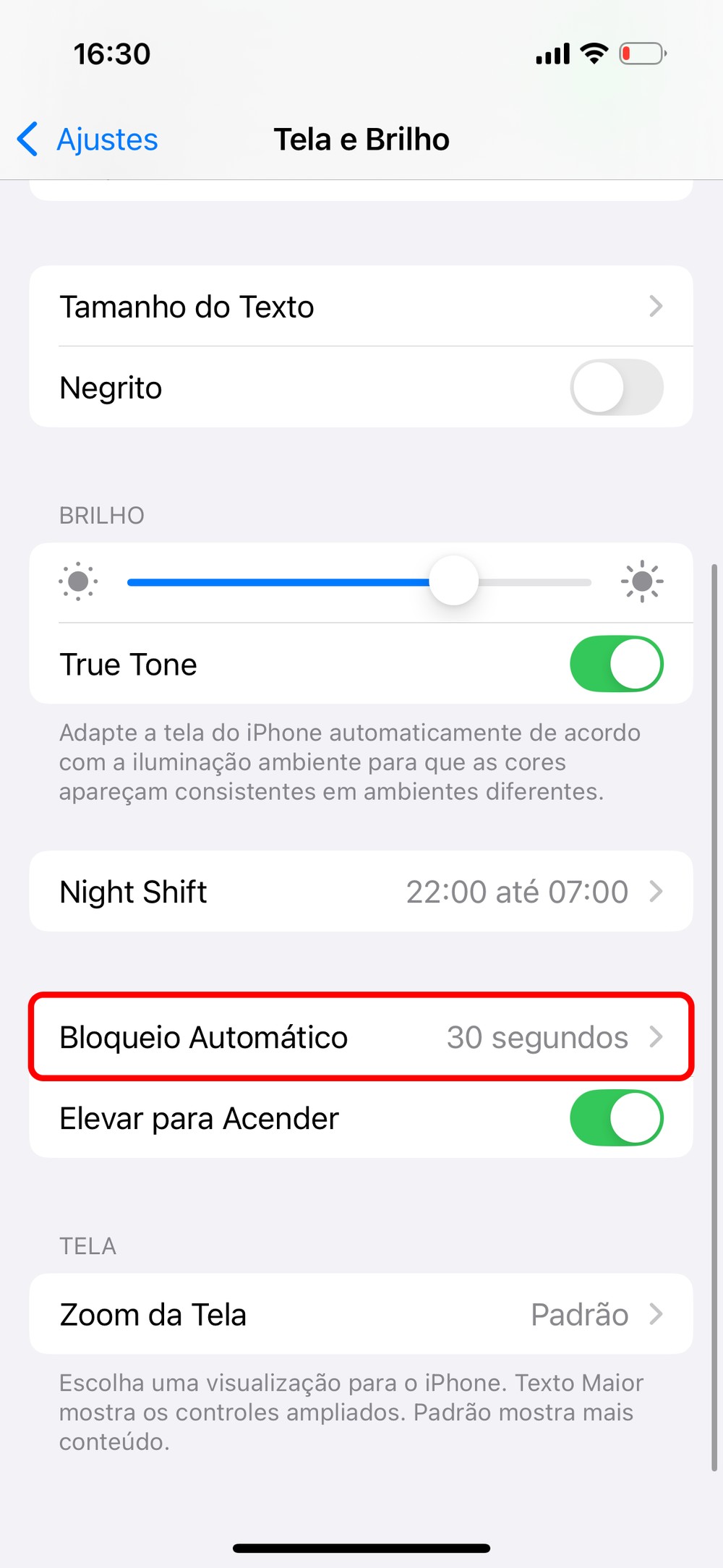The width and height of the screenshot is (723, 1568).
Task: Open Bloqueio Automático options
Action: pos(360,1037)
